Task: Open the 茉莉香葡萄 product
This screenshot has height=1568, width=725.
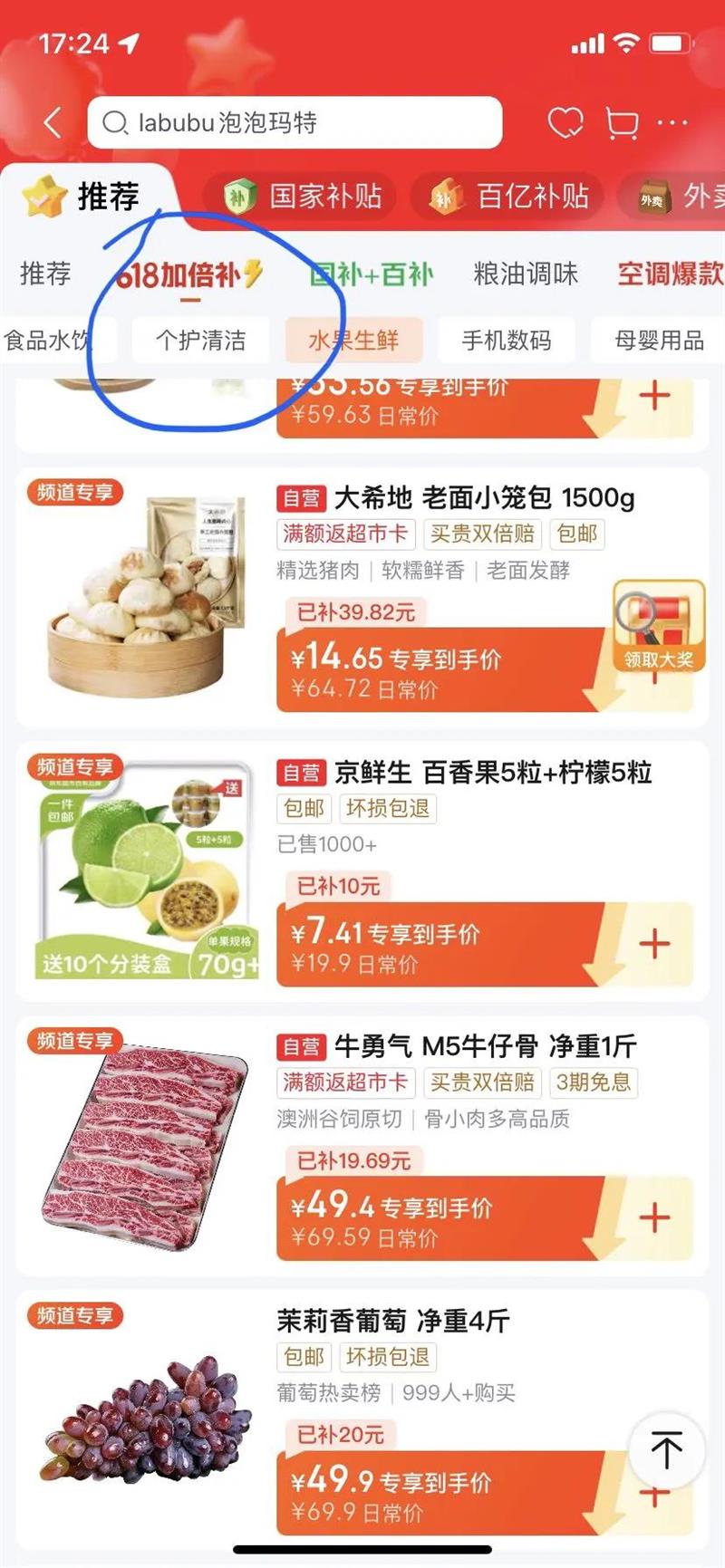Action: coord(393,1321)
